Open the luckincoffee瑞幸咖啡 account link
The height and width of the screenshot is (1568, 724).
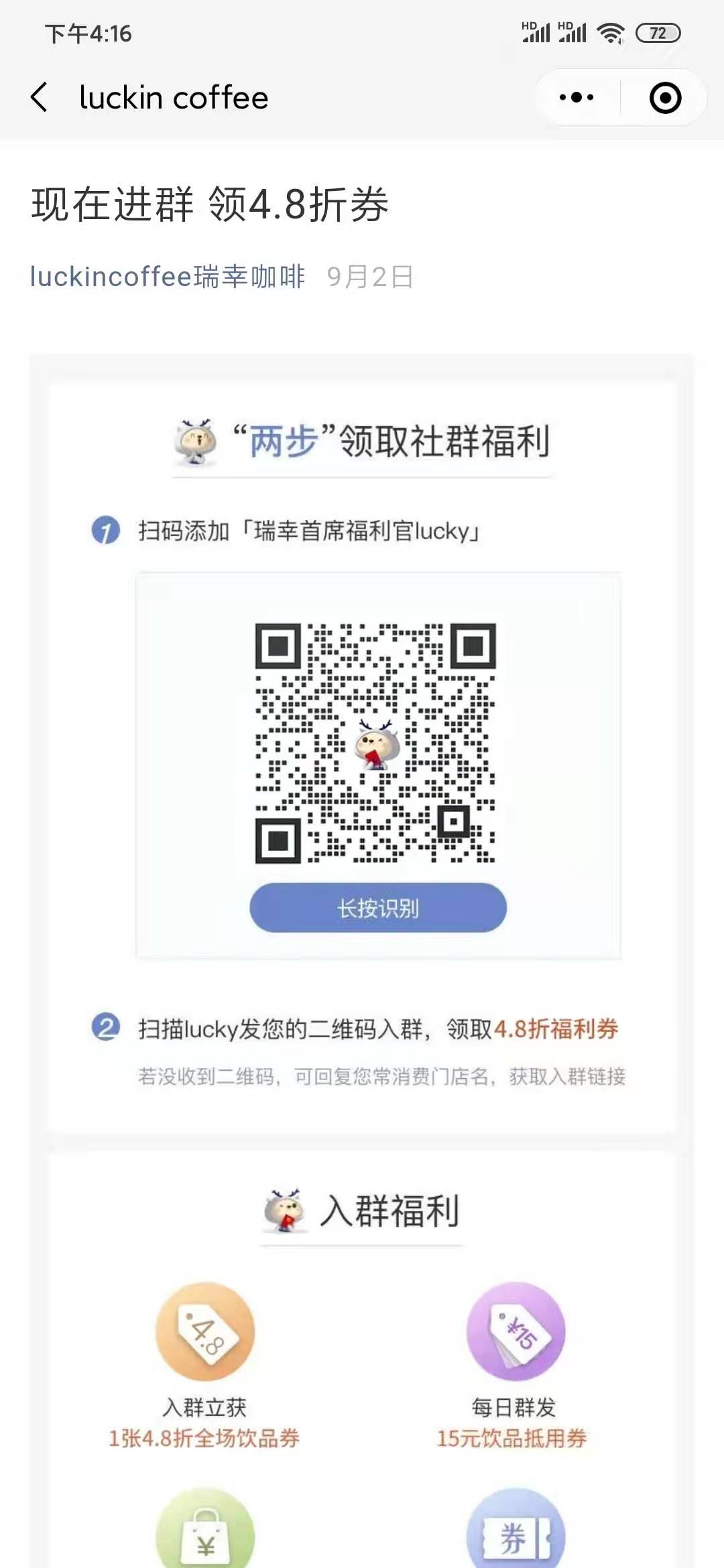[168, 276]
